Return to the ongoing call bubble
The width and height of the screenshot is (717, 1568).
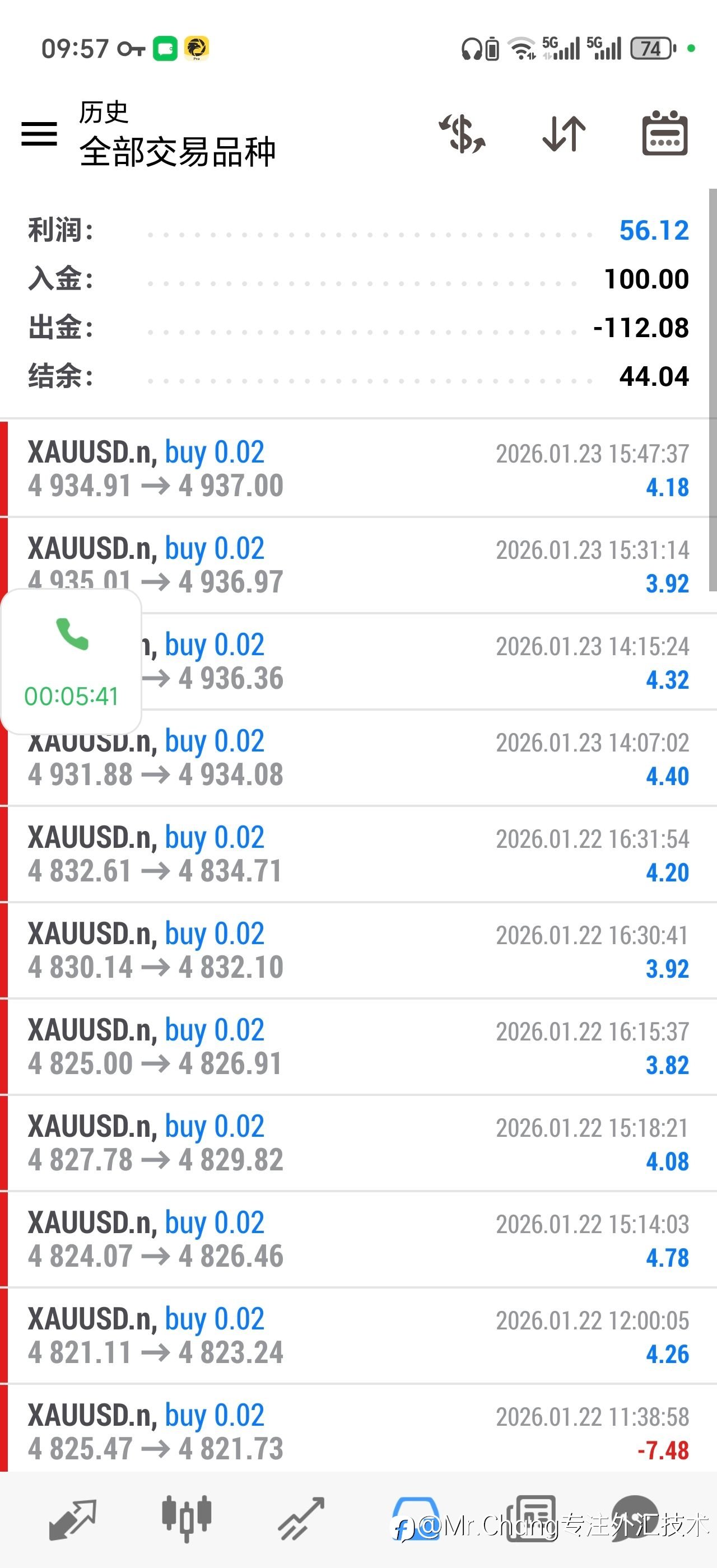tap(71, 661)
